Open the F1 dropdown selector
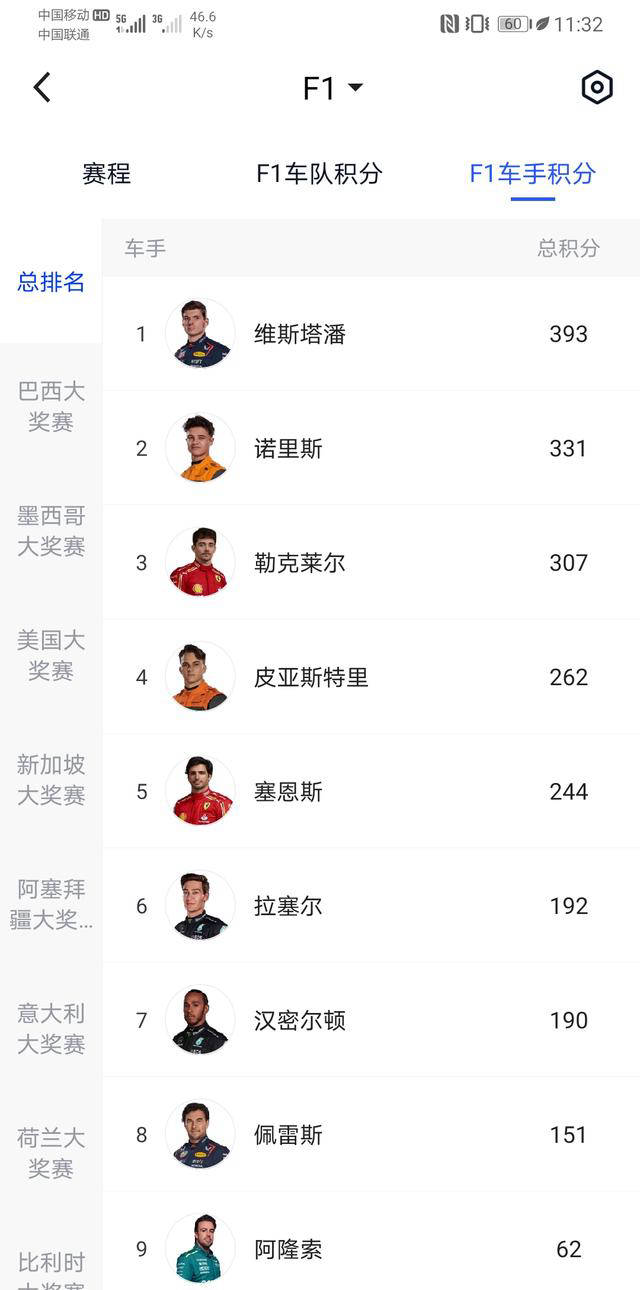 (332, 88)
